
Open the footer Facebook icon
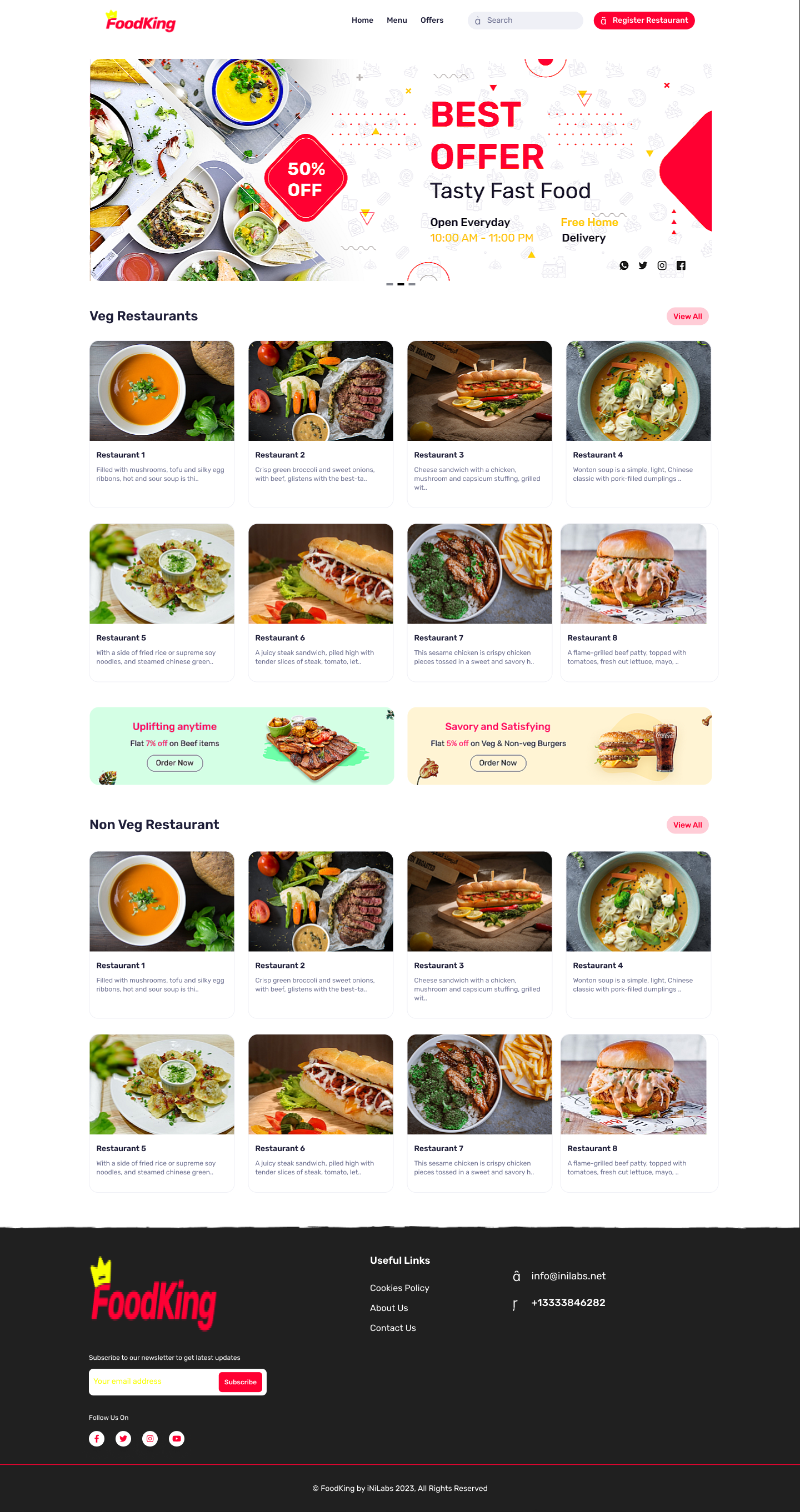point(97,1438)
